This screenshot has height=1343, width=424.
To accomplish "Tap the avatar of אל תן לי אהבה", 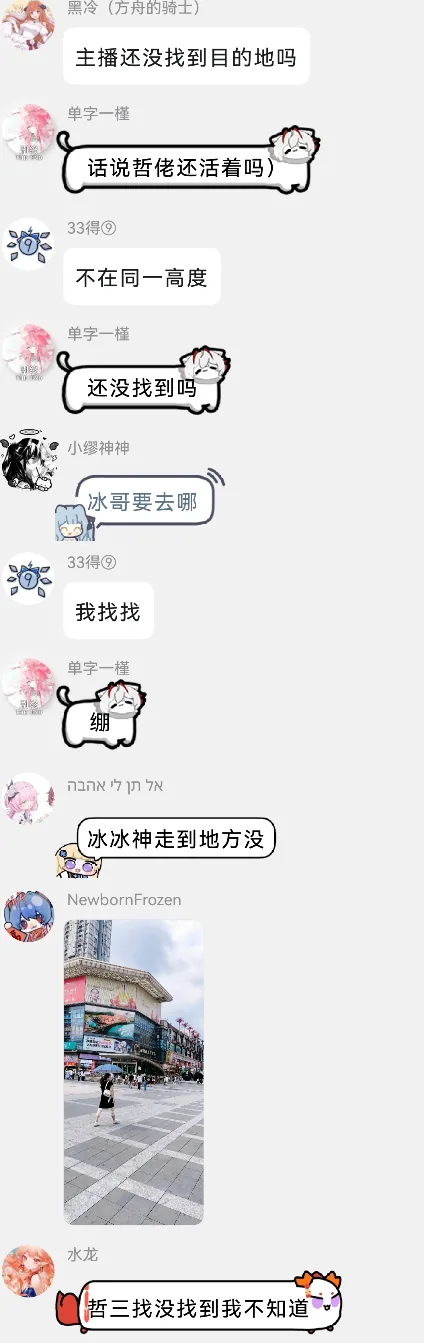I will coord(28,798).
